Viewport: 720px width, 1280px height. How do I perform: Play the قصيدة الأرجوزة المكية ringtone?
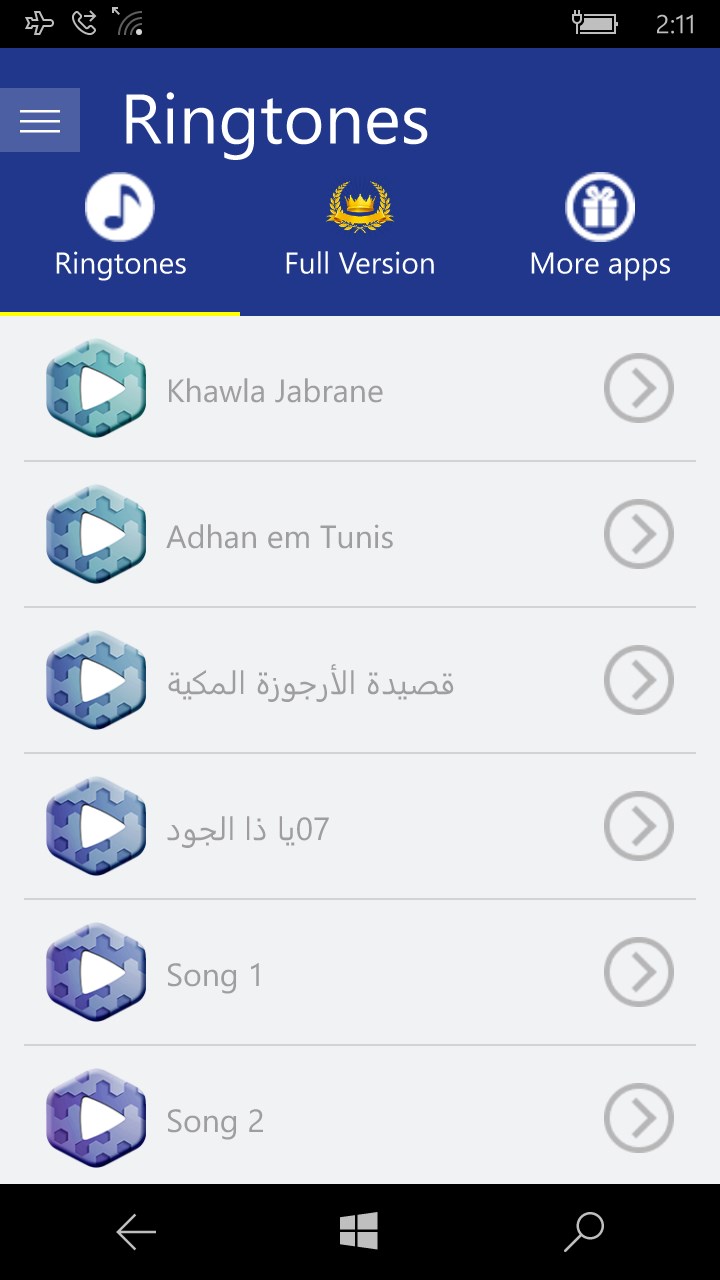(96, 681)
